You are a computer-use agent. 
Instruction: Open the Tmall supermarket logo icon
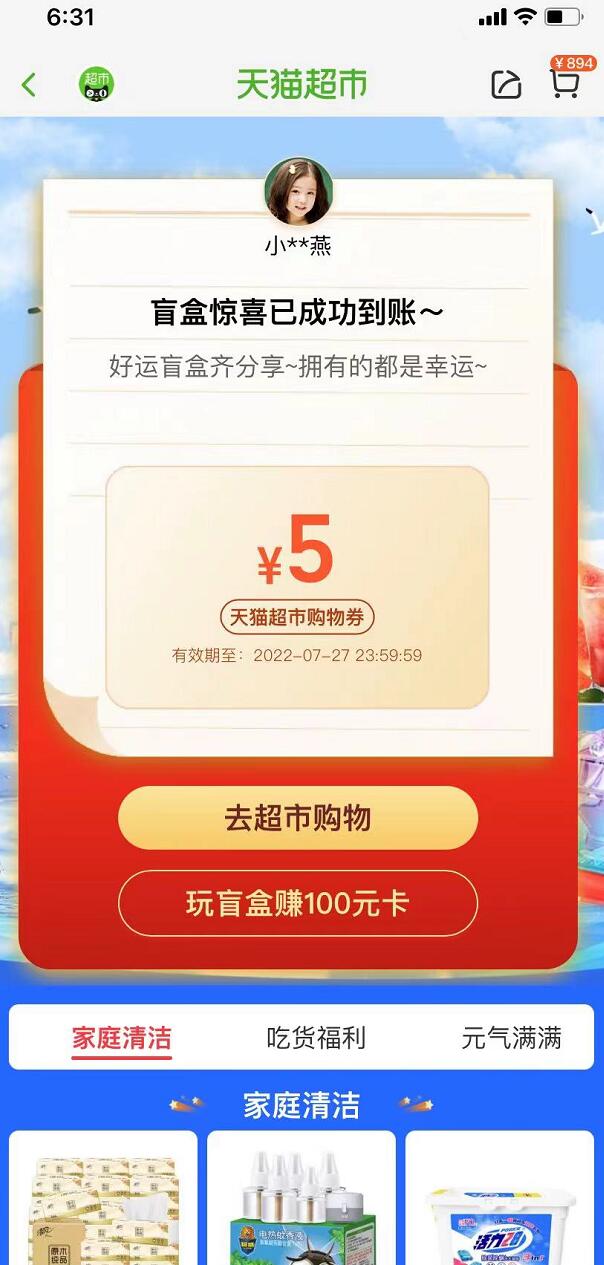(x=96, y=85)
